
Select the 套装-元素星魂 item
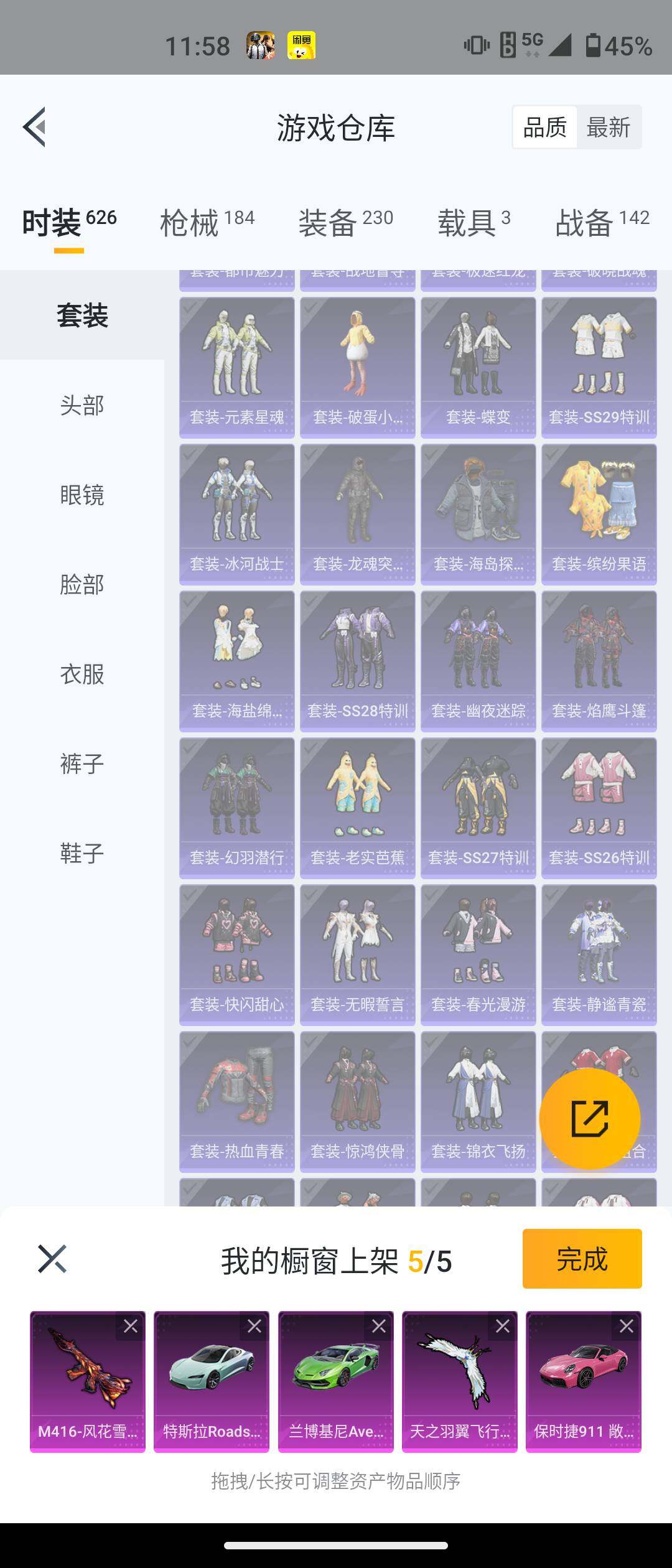click(x=237, y=367)
